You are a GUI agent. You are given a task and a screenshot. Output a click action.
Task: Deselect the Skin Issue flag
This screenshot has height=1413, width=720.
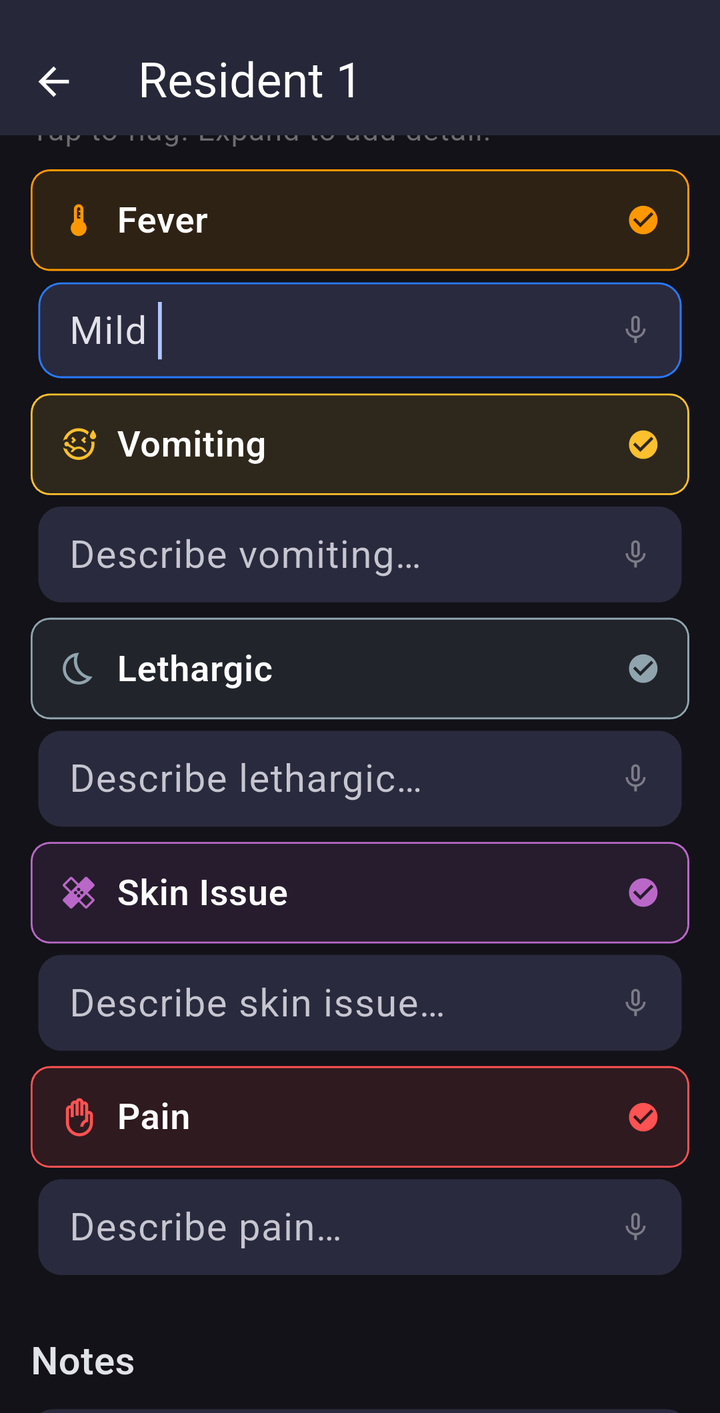click(360, 892)
